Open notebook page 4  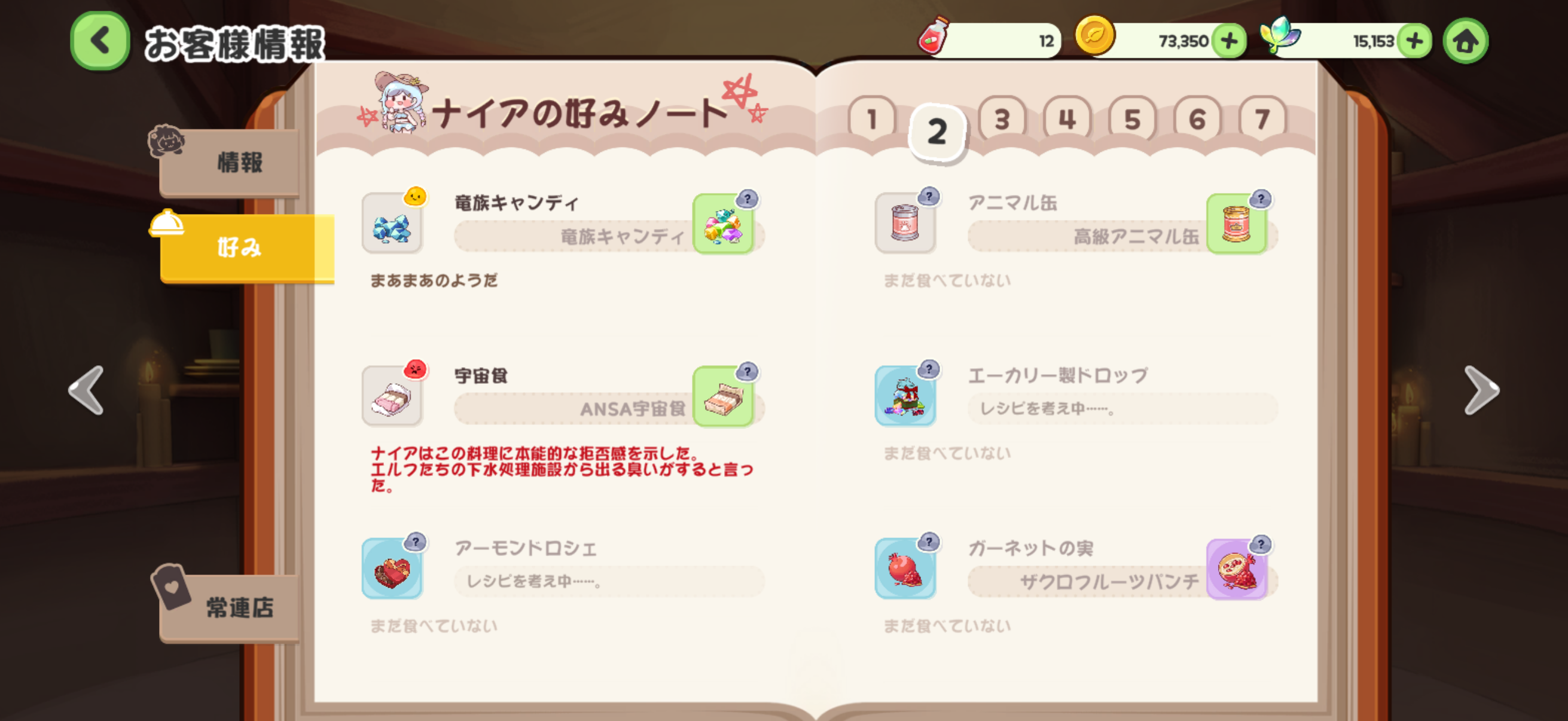click(x=1066, y=118)
